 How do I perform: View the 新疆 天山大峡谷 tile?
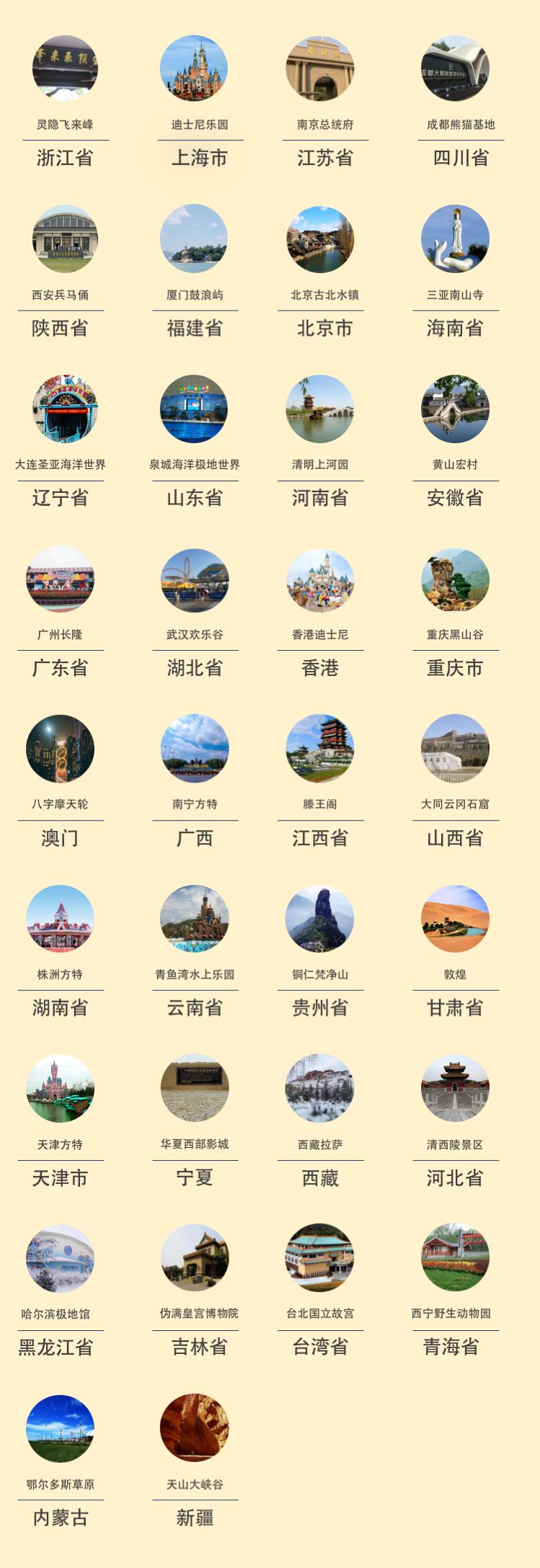(x=195, y=1428)
